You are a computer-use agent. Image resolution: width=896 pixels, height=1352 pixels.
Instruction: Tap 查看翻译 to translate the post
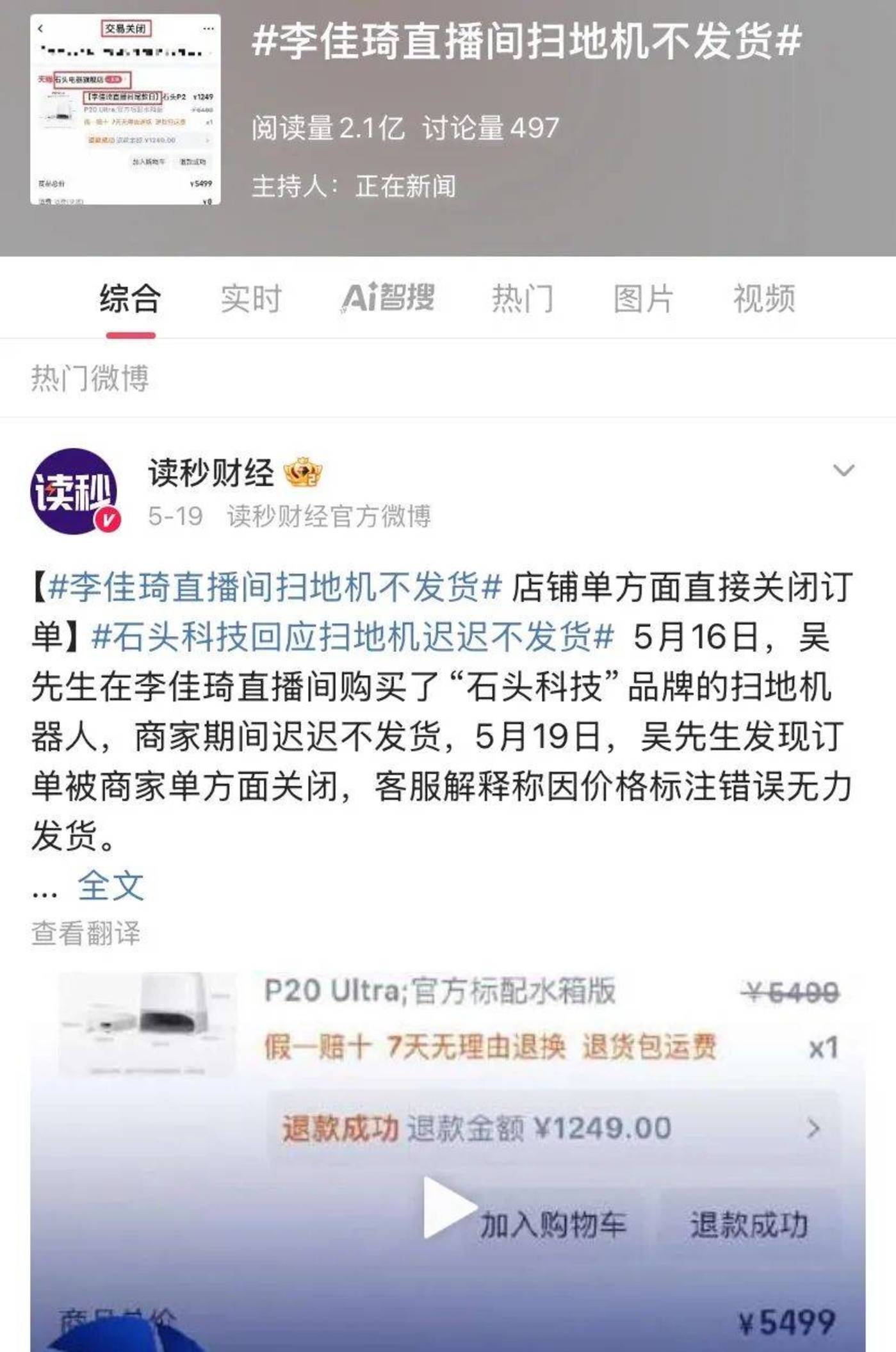coord(86,933)
